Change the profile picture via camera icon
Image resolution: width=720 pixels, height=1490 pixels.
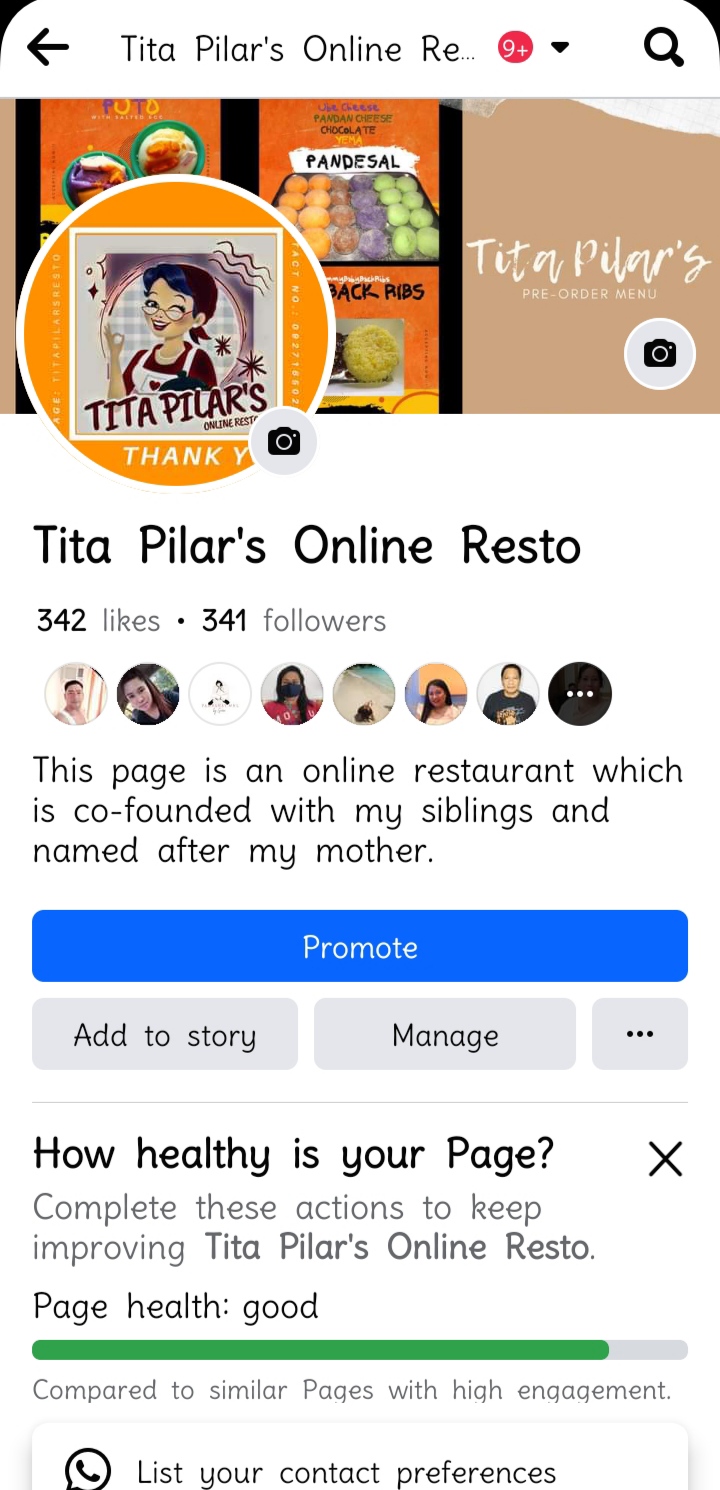click(x=284, y=441)
